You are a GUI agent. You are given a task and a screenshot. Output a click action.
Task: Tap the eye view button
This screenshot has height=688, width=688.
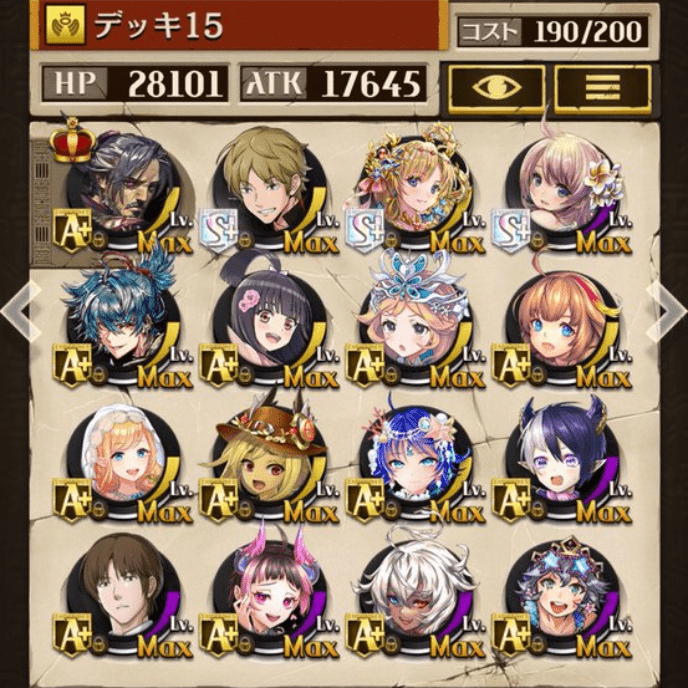(496, 87)
